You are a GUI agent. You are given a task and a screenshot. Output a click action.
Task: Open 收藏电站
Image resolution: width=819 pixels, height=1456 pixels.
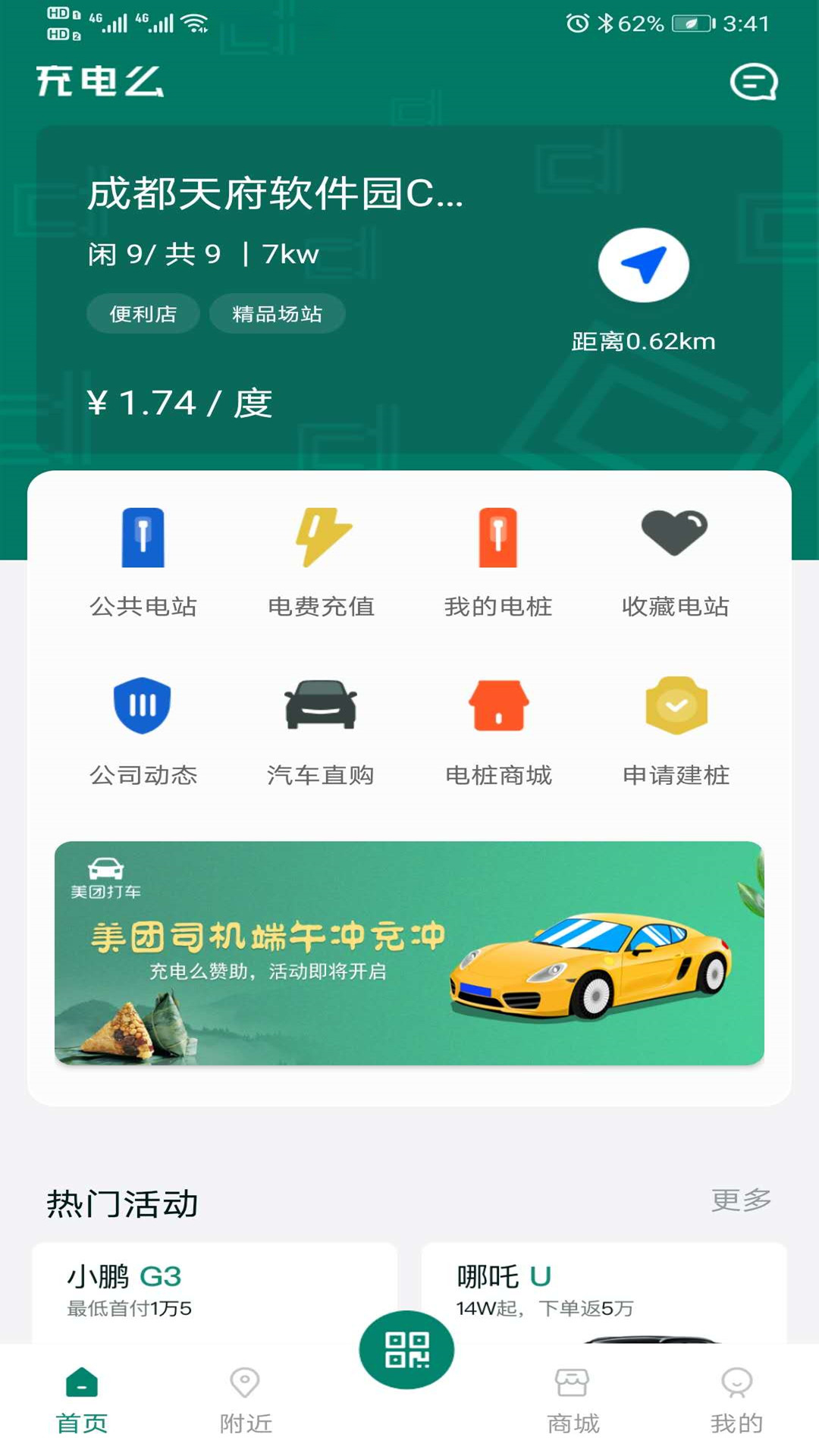pyautogui.click(x=676, y=563)
